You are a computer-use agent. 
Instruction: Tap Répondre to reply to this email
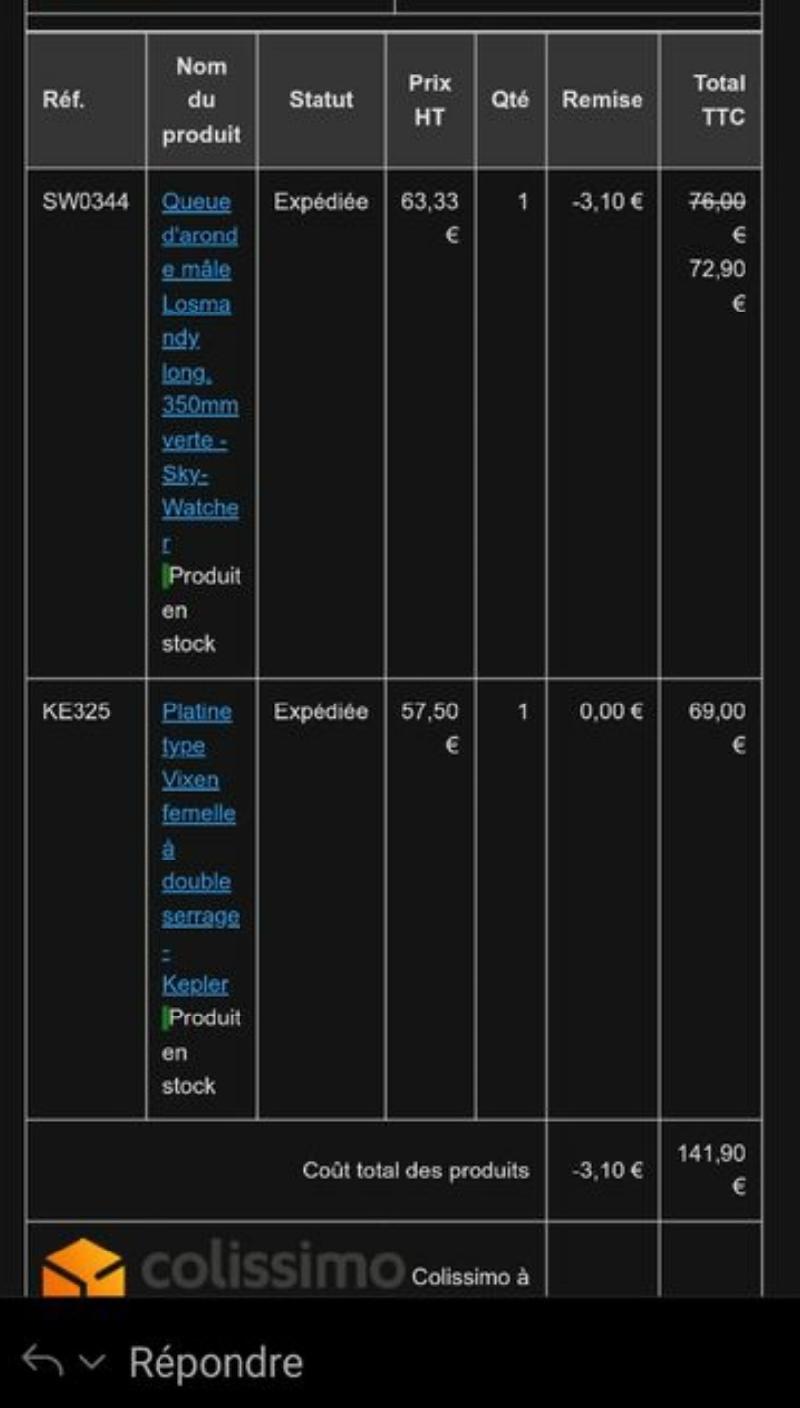[215, 1362]
